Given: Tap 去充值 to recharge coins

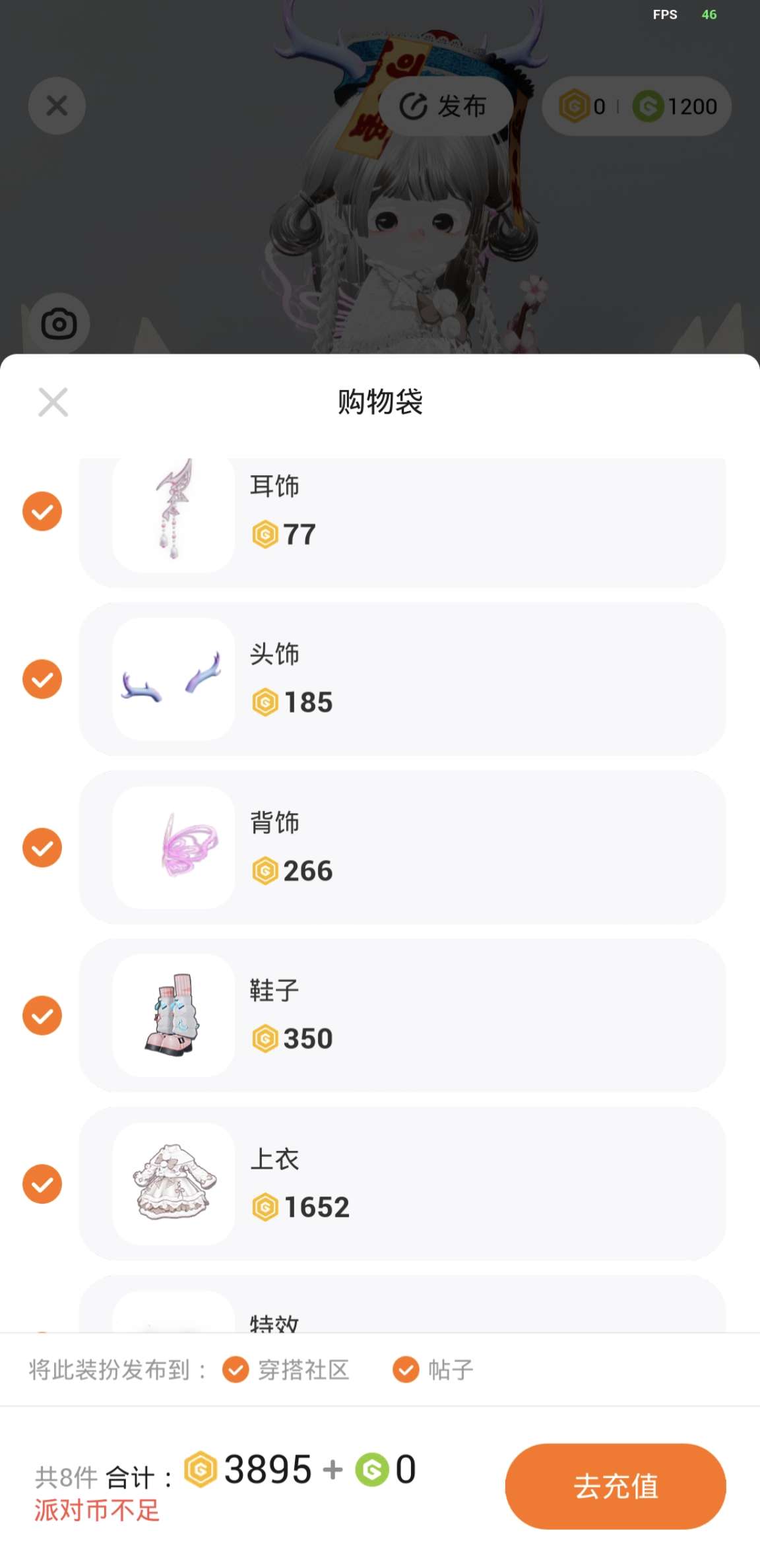Looking at the screenshot, I should tap(615, 1486).
